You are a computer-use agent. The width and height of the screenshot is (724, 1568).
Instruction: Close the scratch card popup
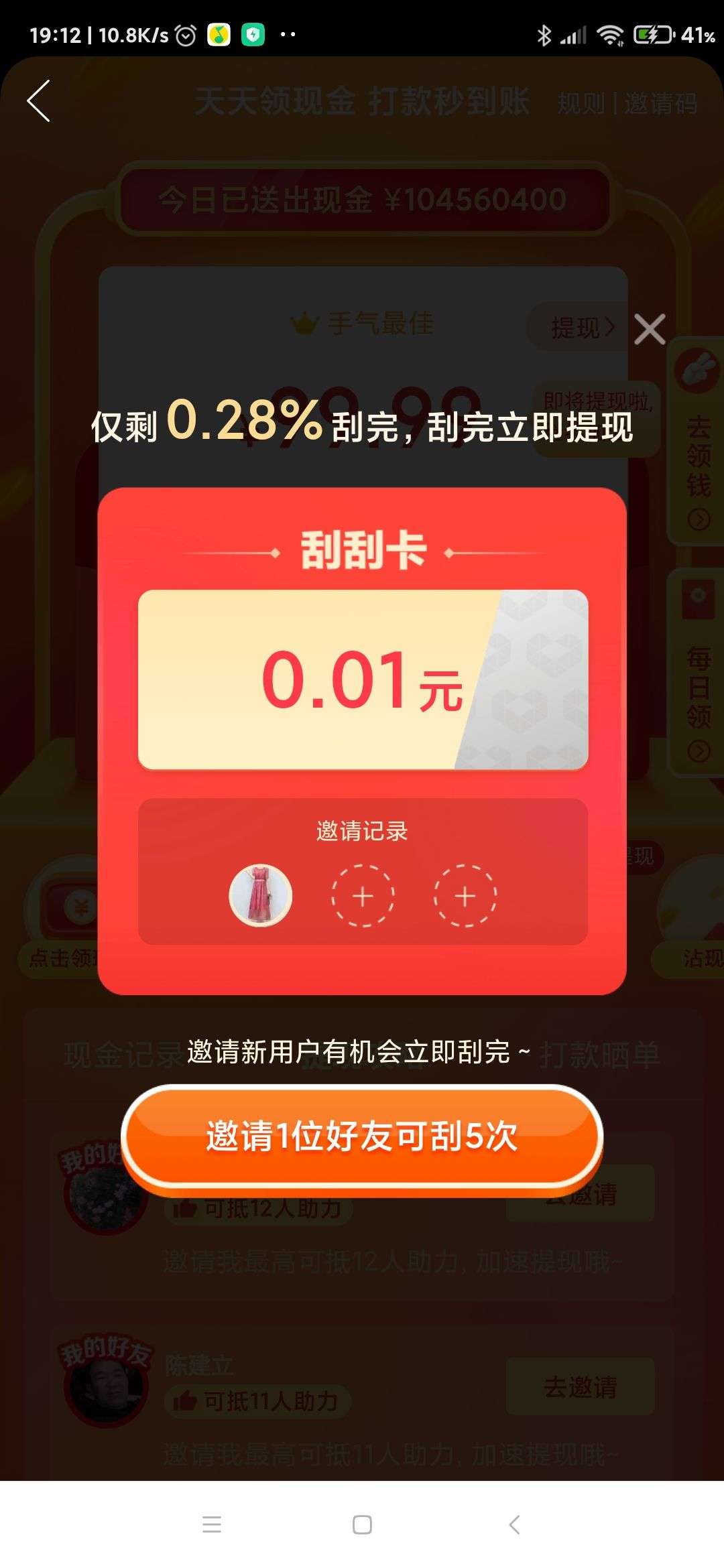(649, 329)
